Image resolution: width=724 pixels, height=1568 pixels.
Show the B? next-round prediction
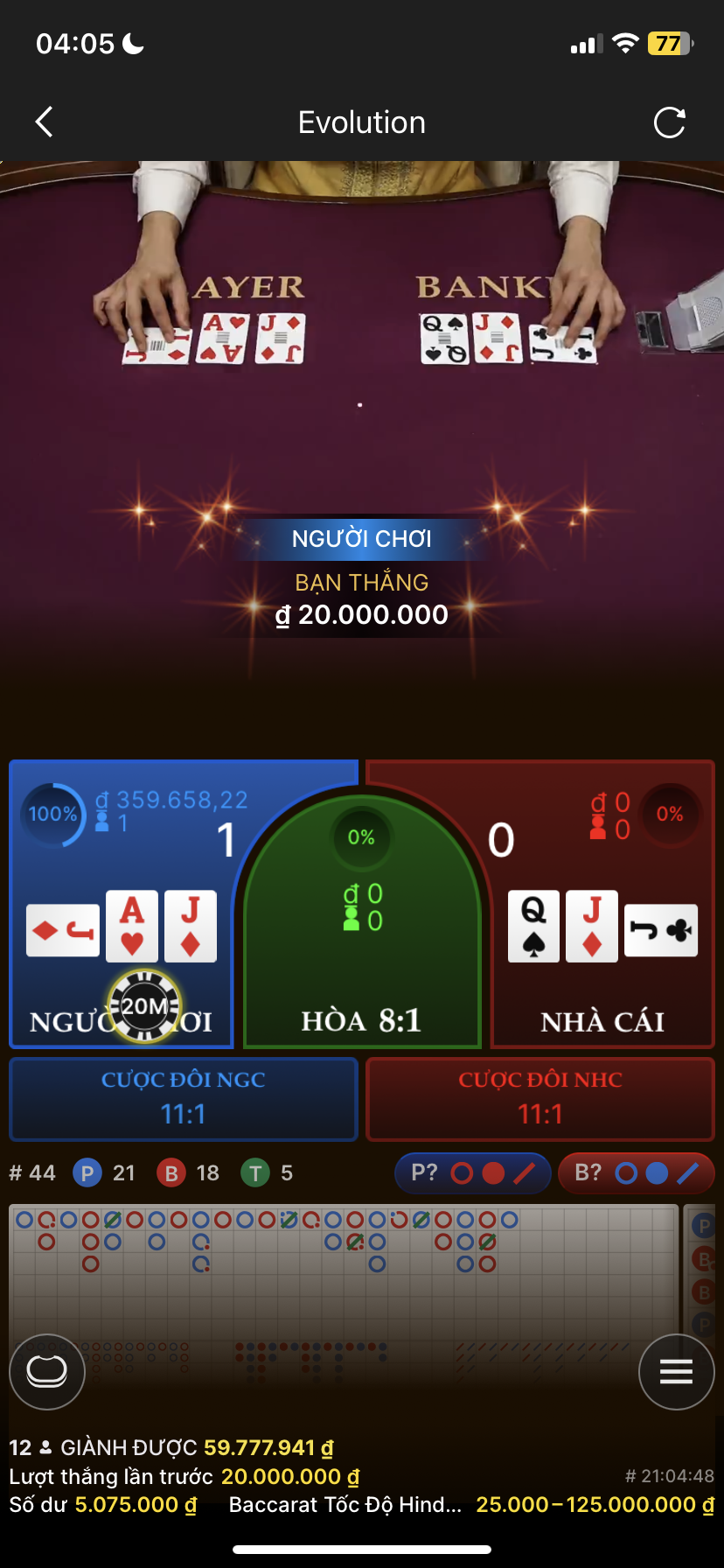point(637,1173)
